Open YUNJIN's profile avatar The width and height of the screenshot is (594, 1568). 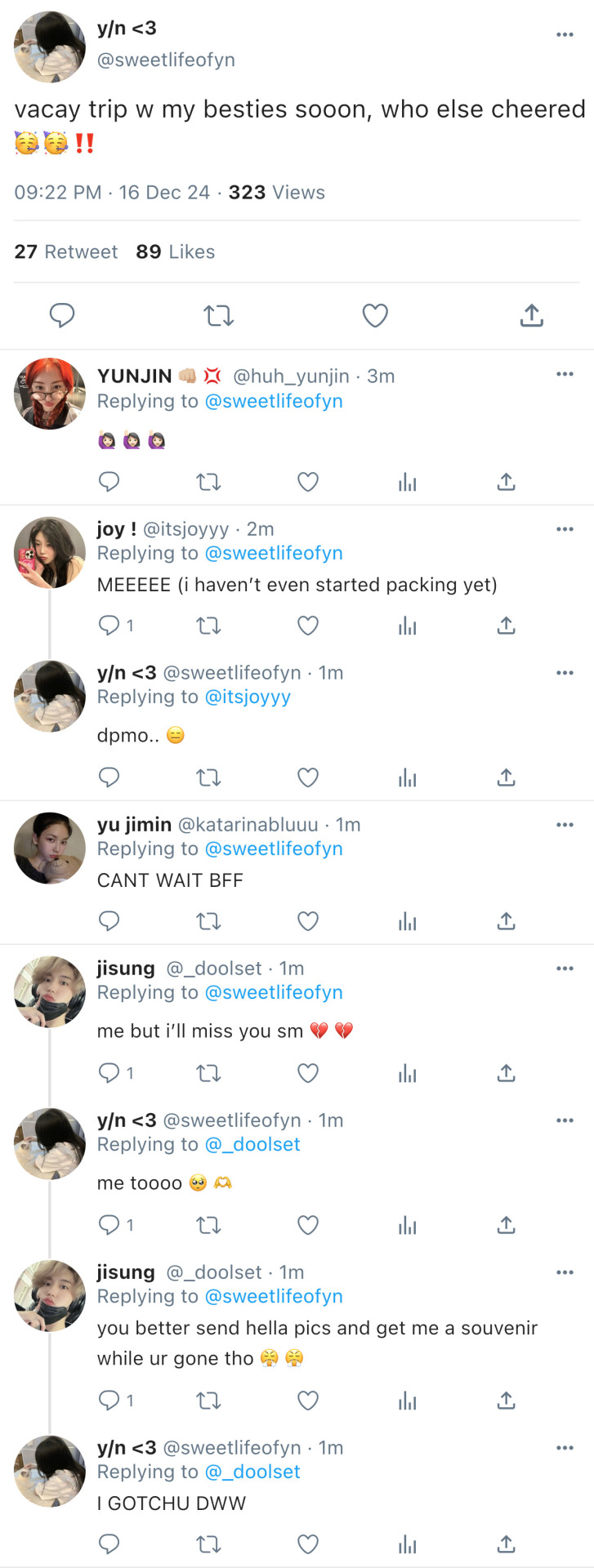point(50,394)
